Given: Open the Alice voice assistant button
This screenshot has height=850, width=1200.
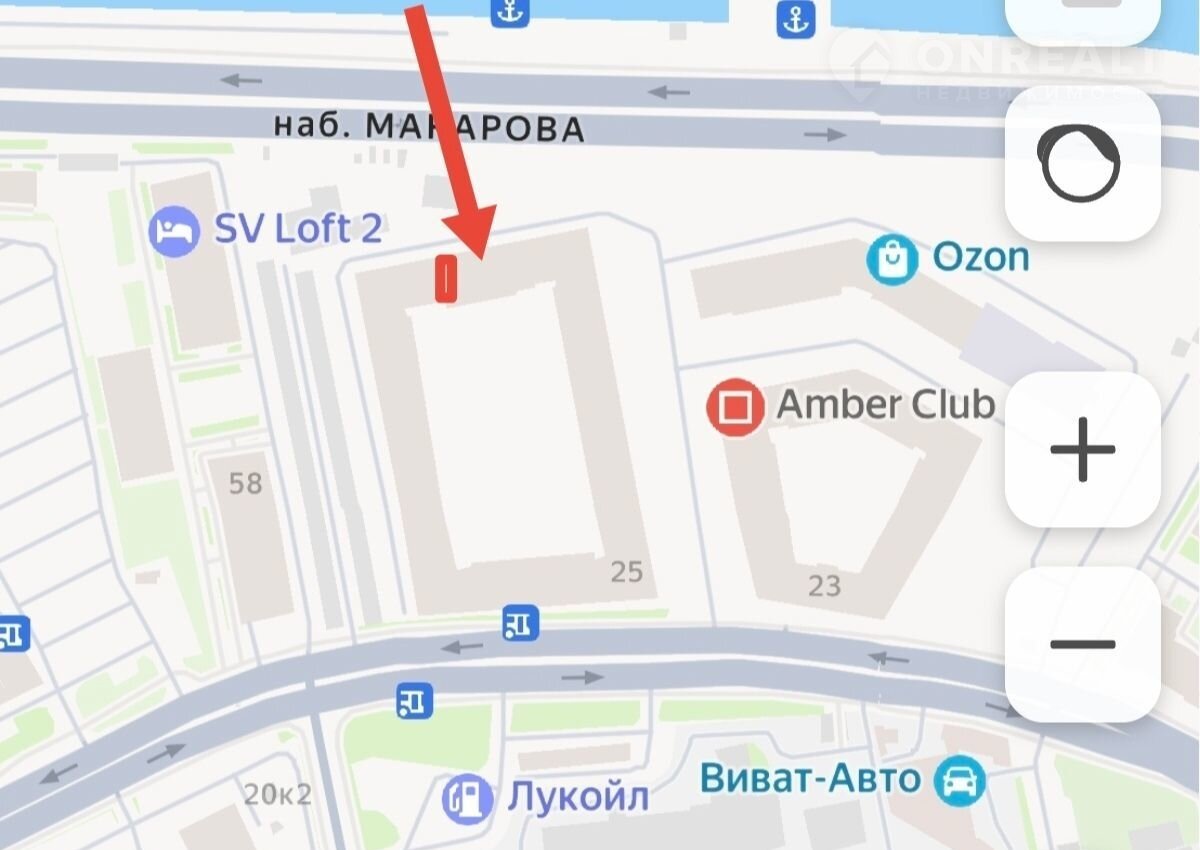Looking at the screenshot, I should coord(1081,164).
